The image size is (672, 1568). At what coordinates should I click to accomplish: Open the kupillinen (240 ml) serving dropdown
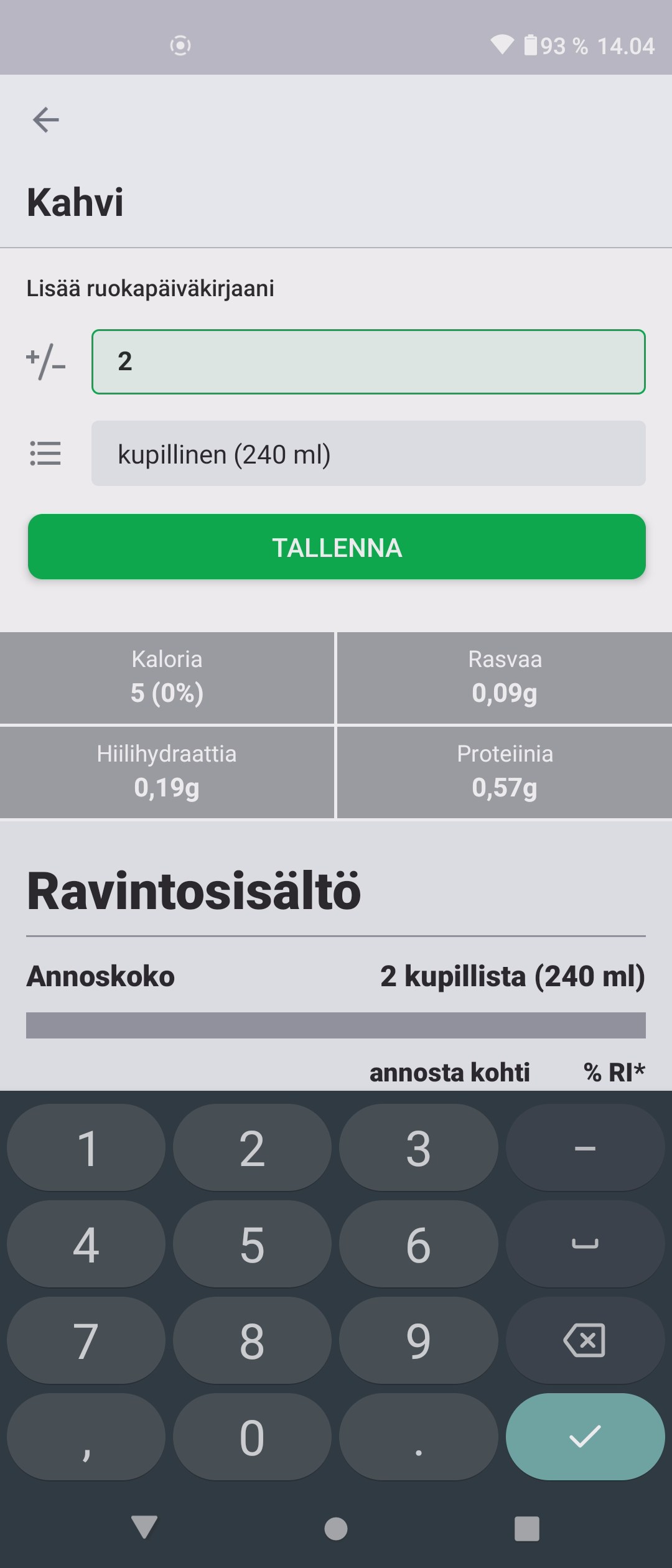click(x=368, y=454)
